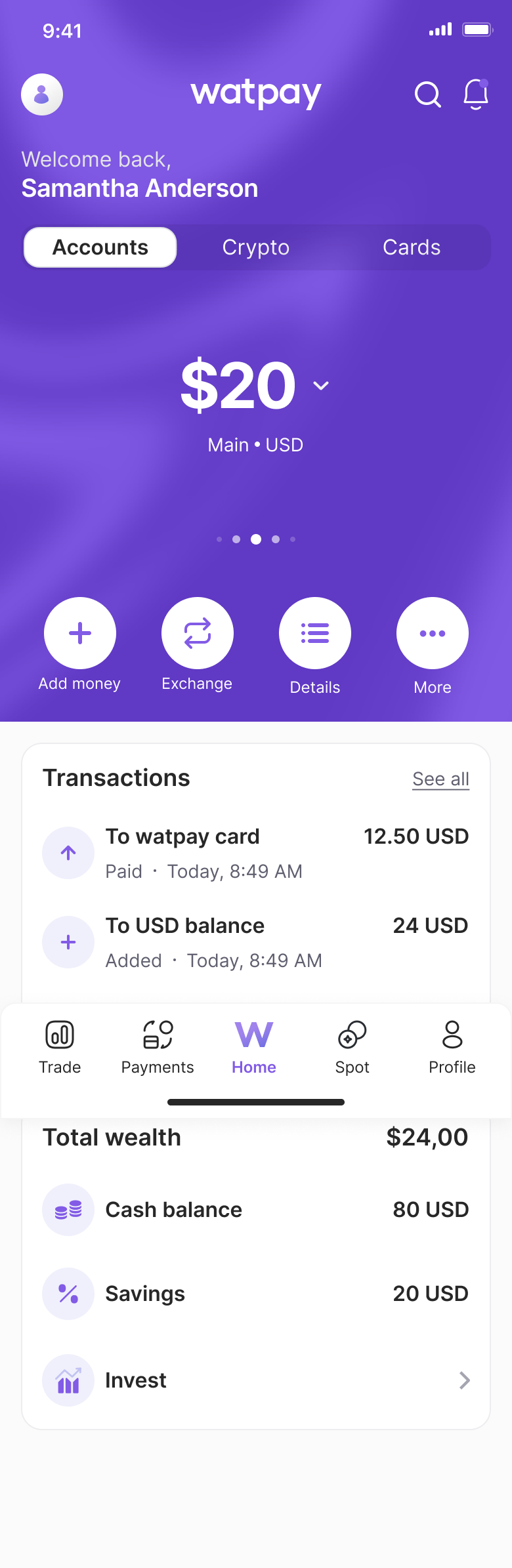512x1568 pixels.
Task: Open the To USD balance transaction
Action: click(256, 942)
